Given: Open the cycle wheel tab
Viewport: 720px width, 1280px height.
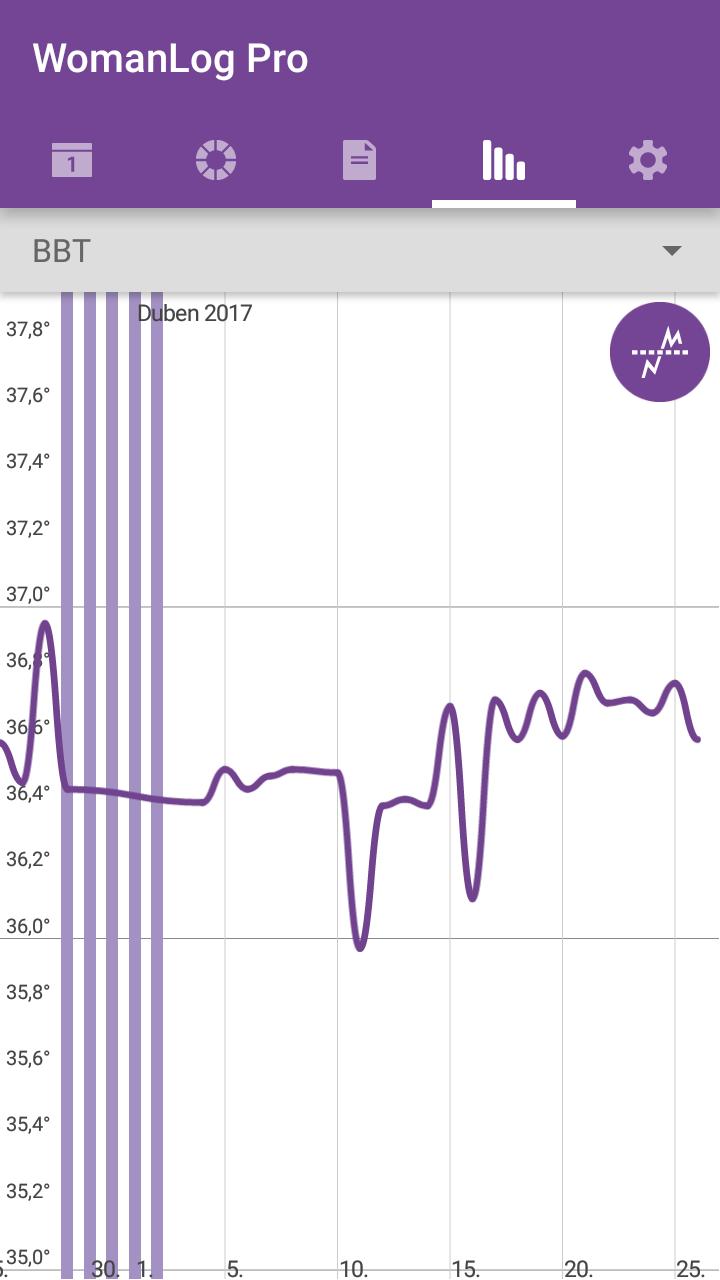Looking at the screenshot, I should [x=216, y=160].
